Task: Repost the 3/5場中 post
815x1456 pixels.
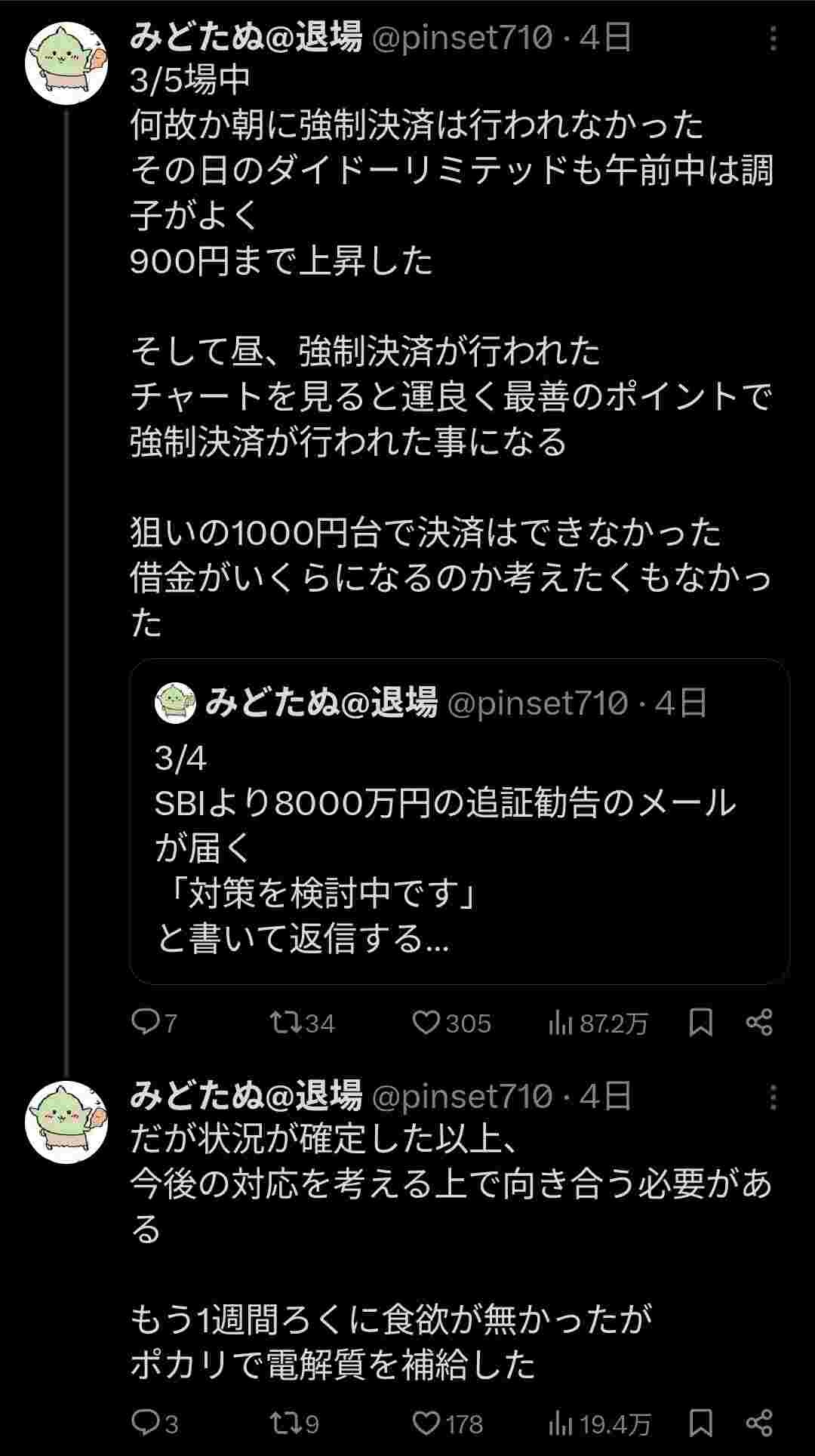Action: (286, 1023)
